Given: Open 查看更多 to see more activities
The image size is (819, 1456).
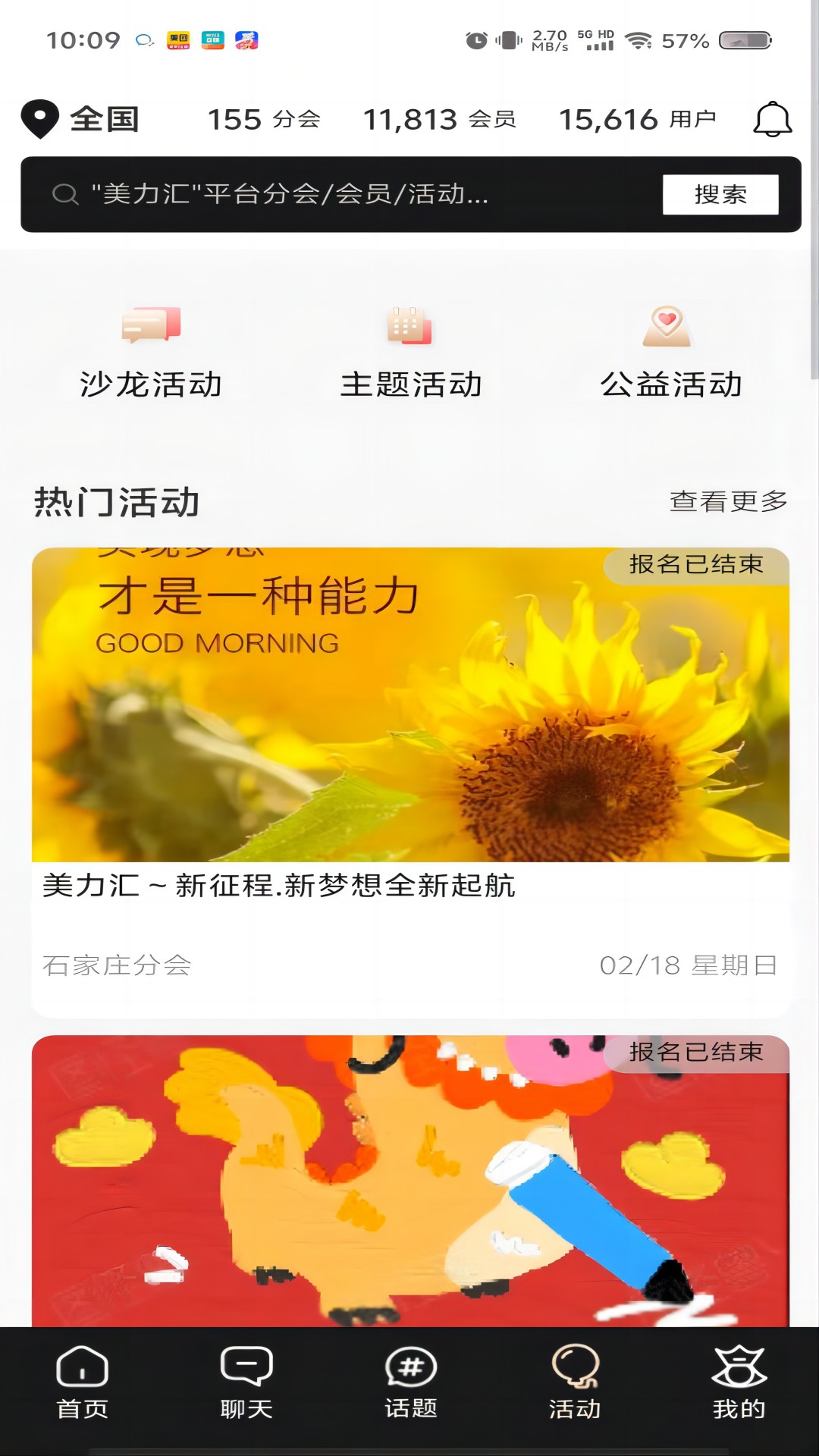Looking at the screenshot, I should point(726,500).
